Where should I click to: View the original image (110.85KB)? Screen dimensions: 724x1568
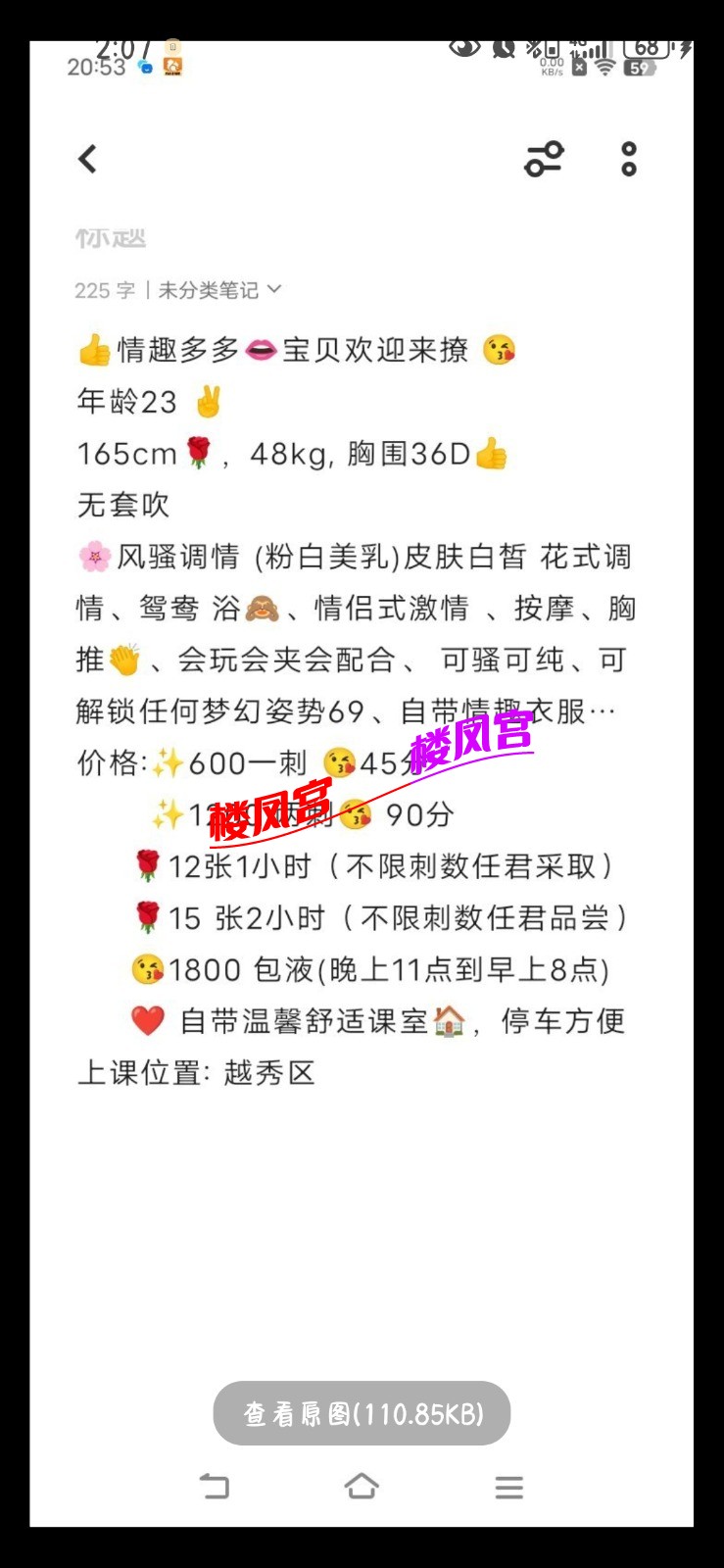click(362, 1413)
